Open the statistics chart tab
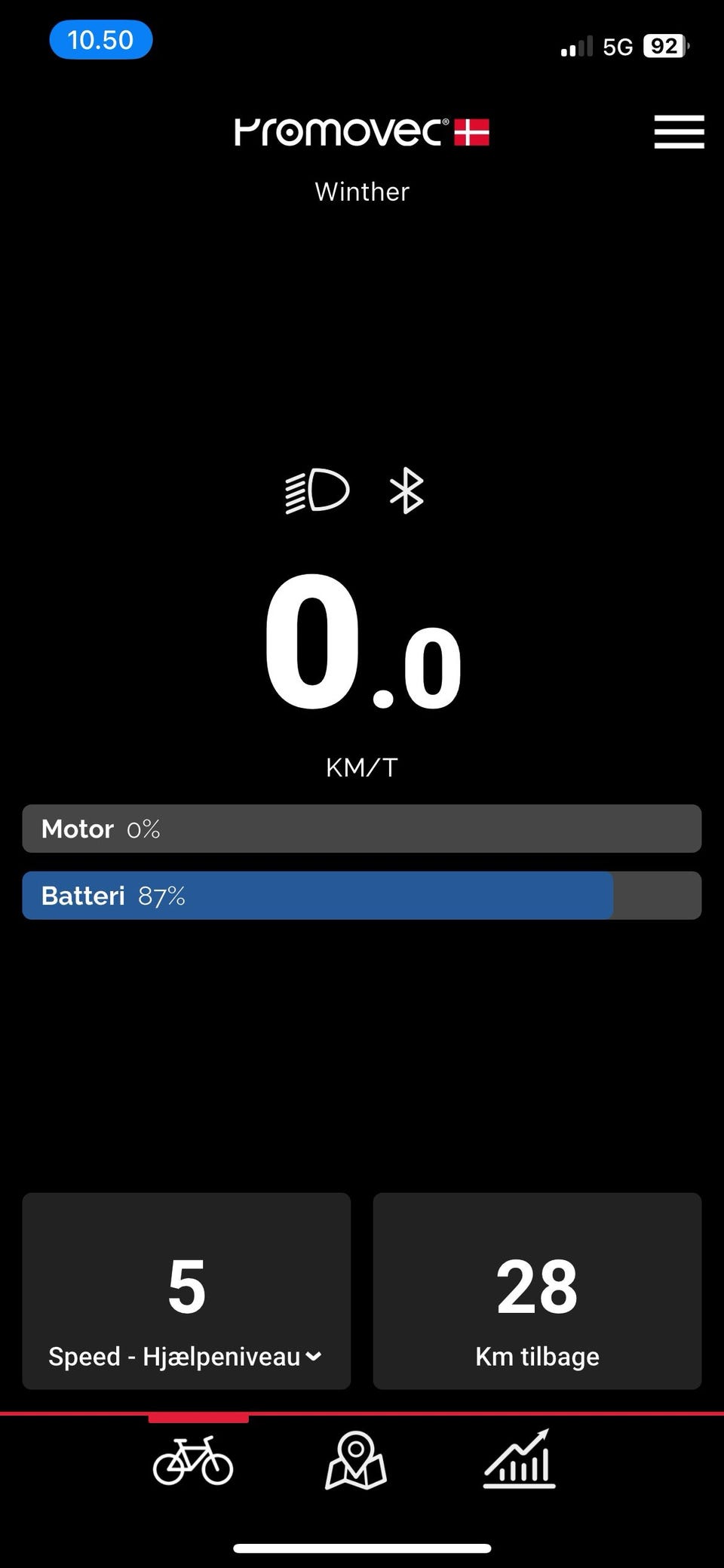This screenshot has height=1568, width=724. tap(520, 1459)
